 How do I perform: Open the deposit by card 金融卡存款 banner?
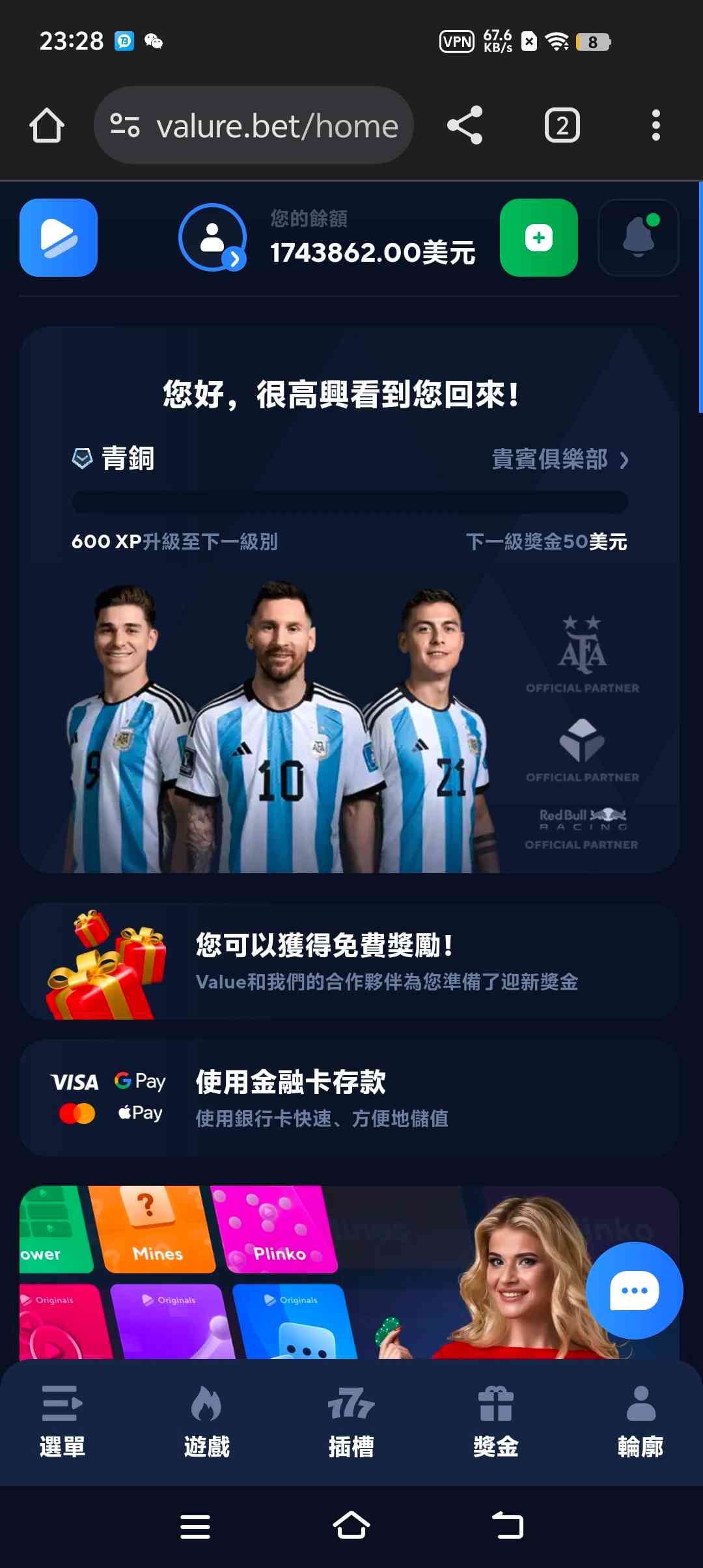[x=350, y=1098]
